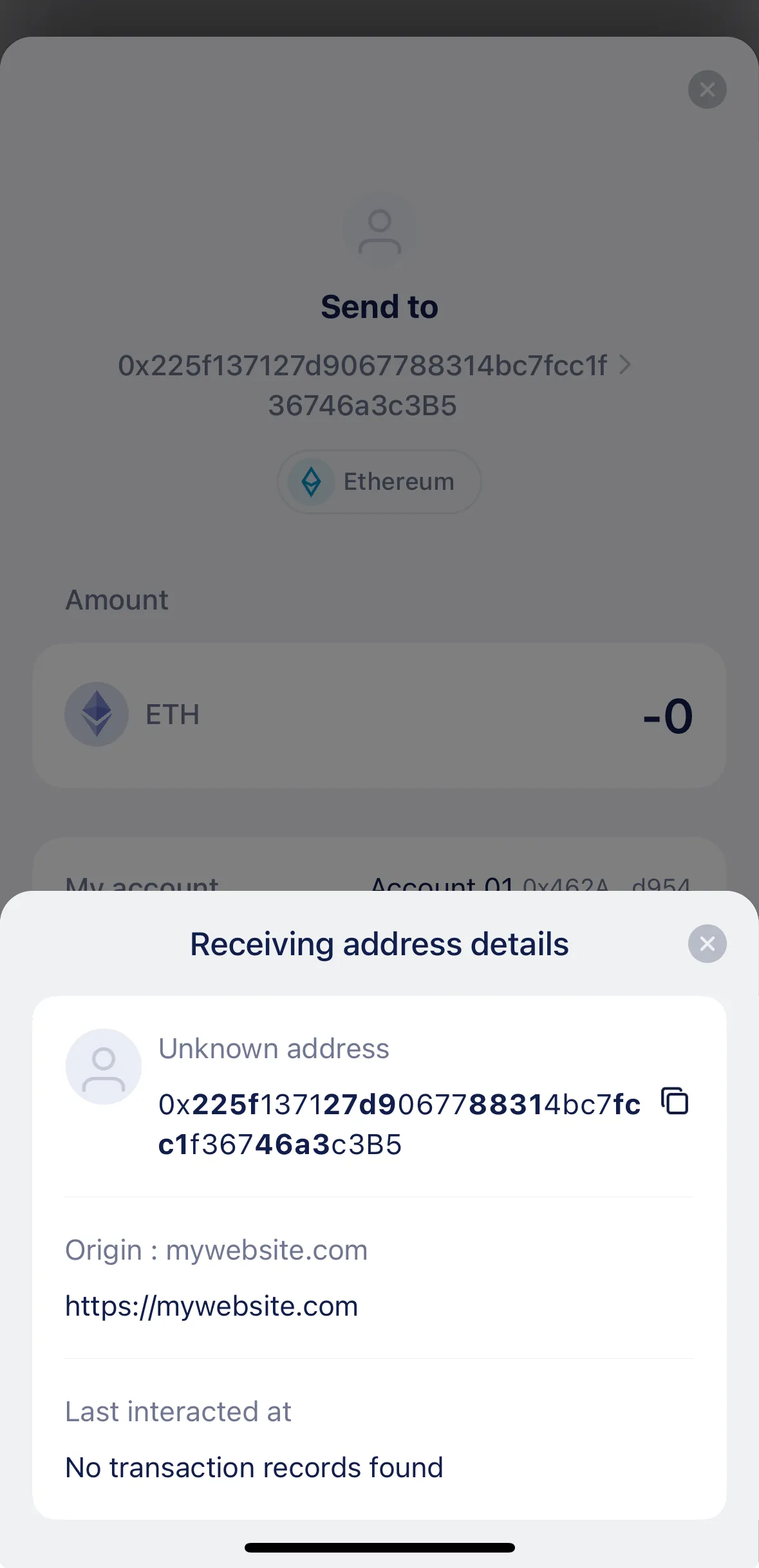Viewport: 759px width, 1568px height.
Task: Tap the Ethereum network pill button
Action: point(379,481)
